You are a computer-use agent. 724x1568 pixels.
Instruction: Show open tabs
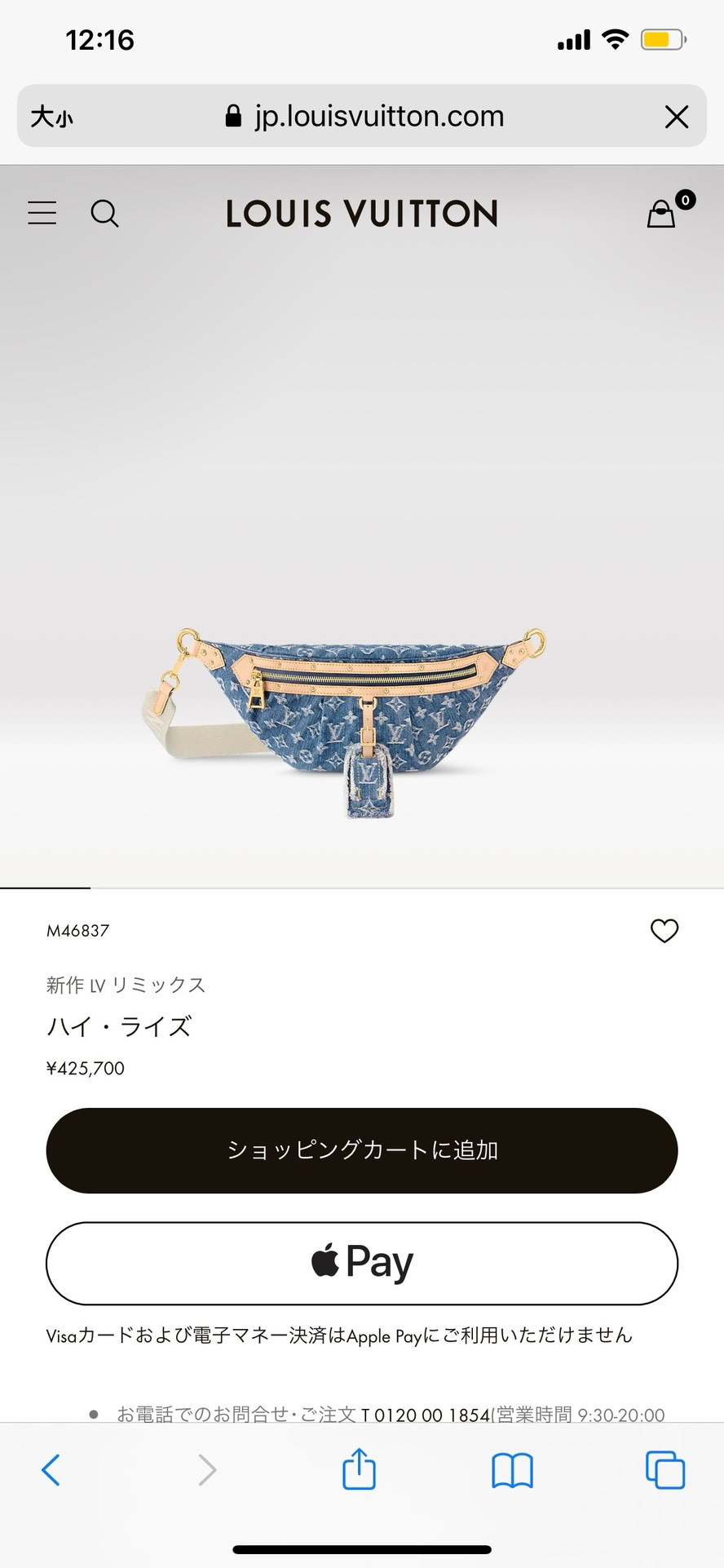pos(664,1470)
